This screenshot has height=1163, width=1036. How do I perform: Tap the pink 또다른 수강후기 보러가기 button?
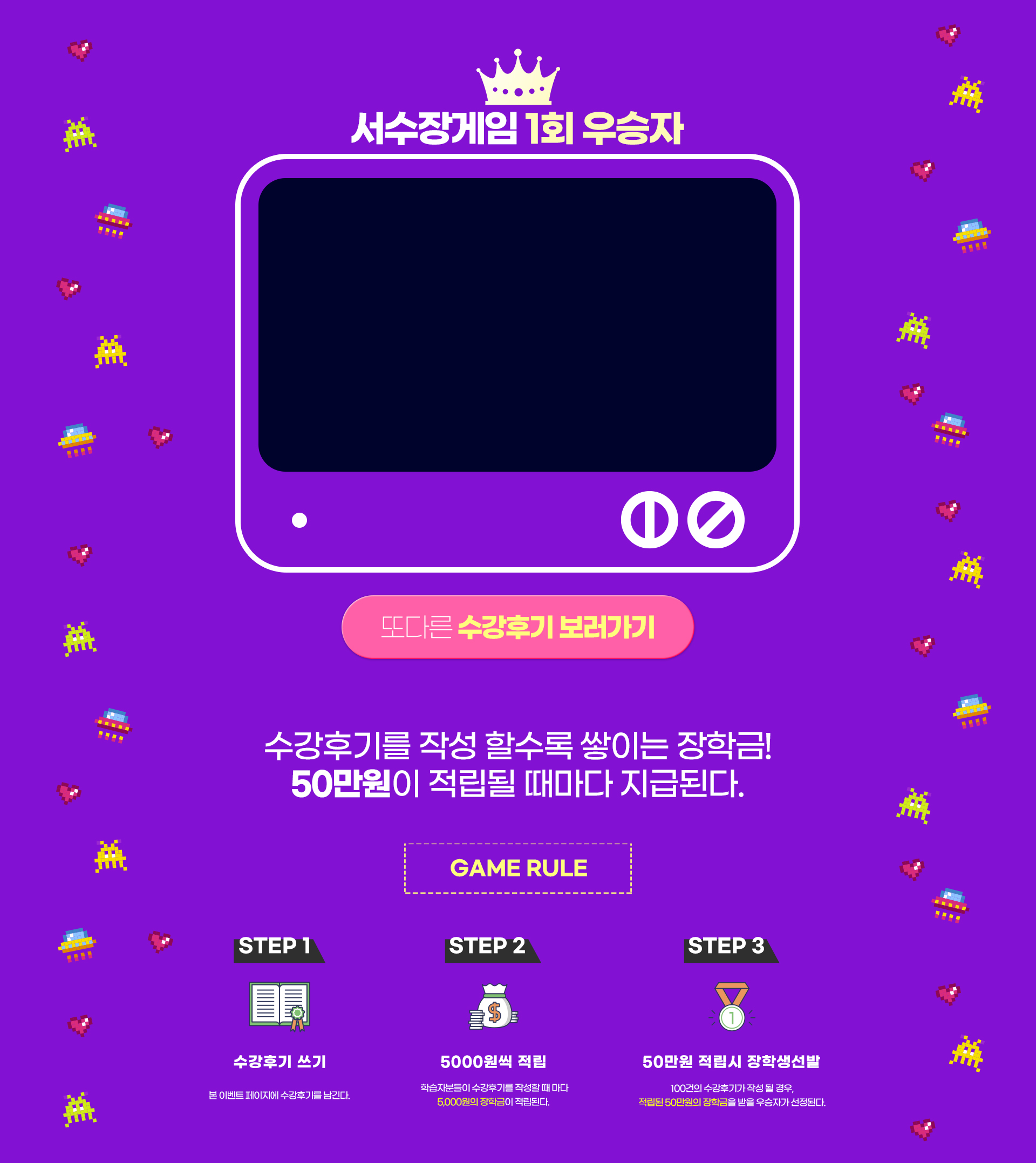(517, 627)
